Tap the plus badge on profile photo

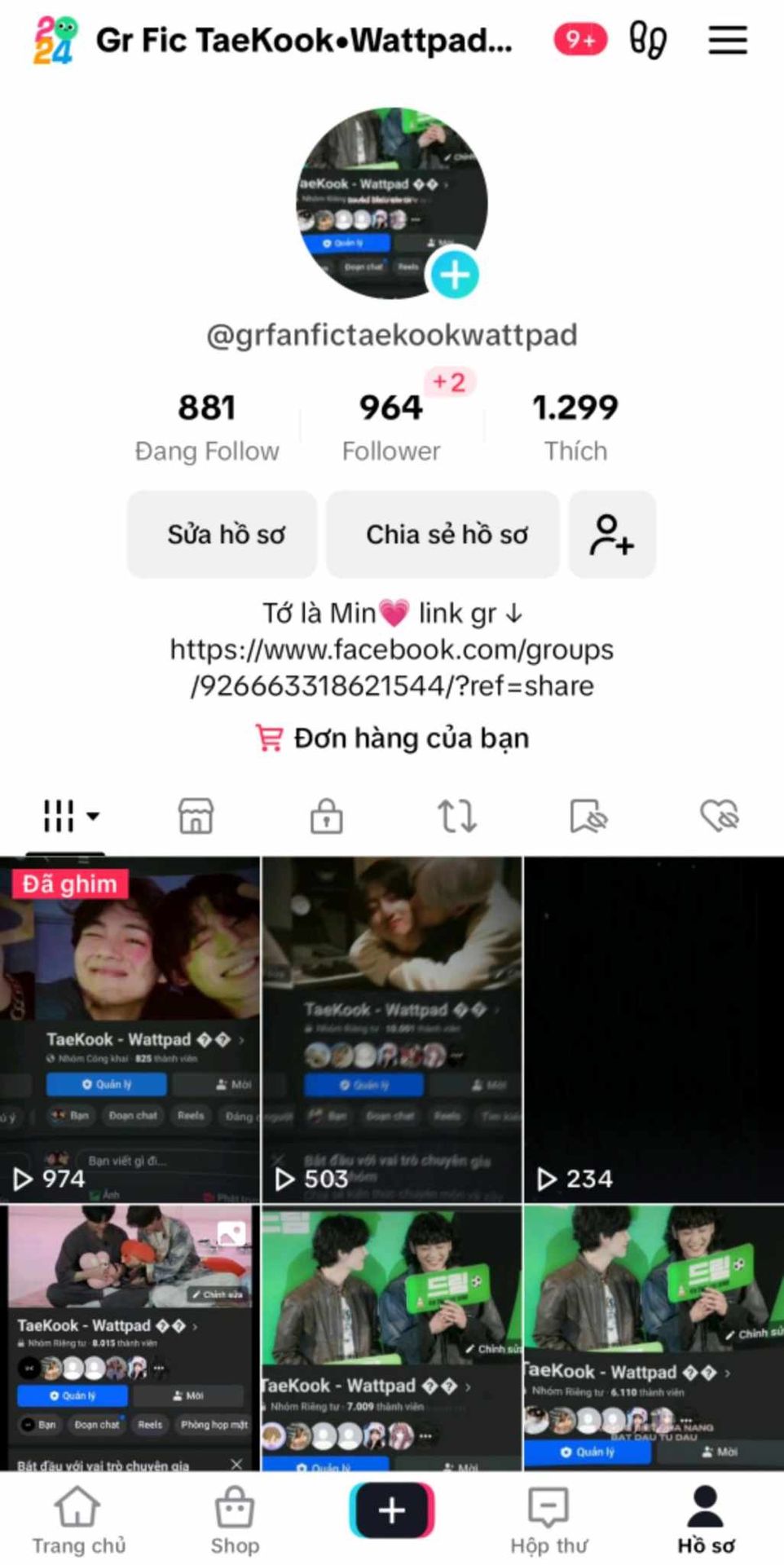click(454, 275)
